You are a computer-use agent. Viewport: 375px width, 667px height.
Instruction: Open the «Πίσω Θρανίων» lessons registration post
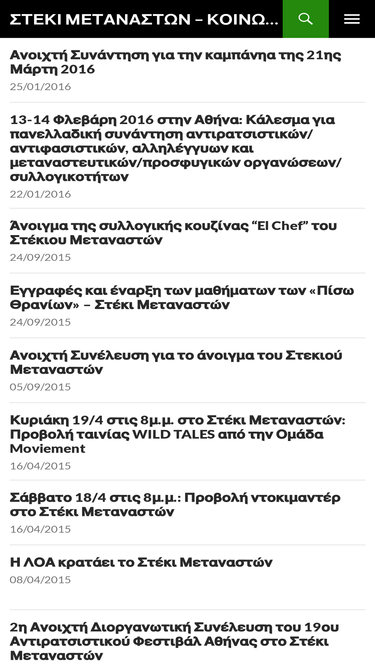tap(182, 297)
